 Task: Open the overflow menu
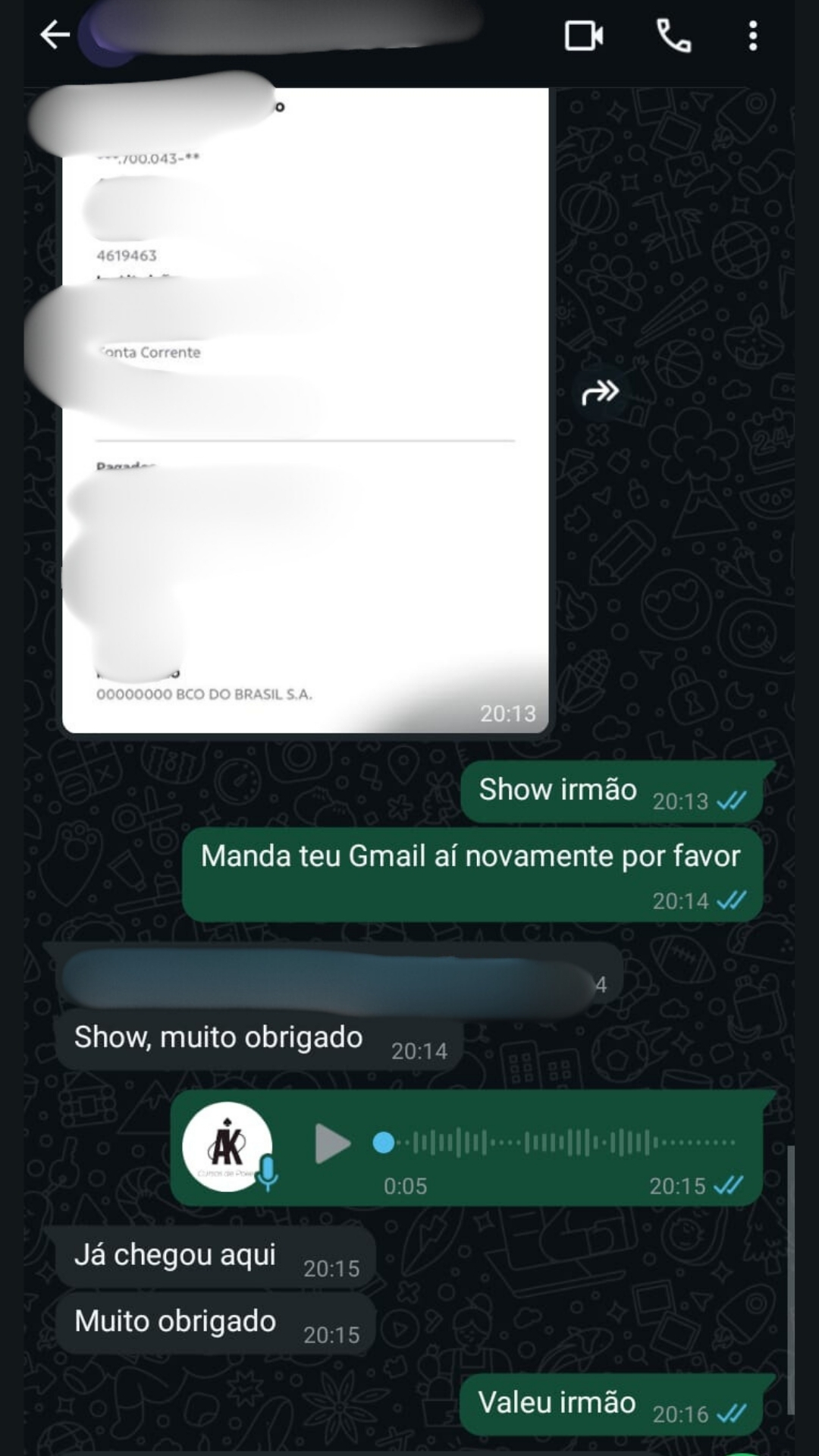point(752,36)
